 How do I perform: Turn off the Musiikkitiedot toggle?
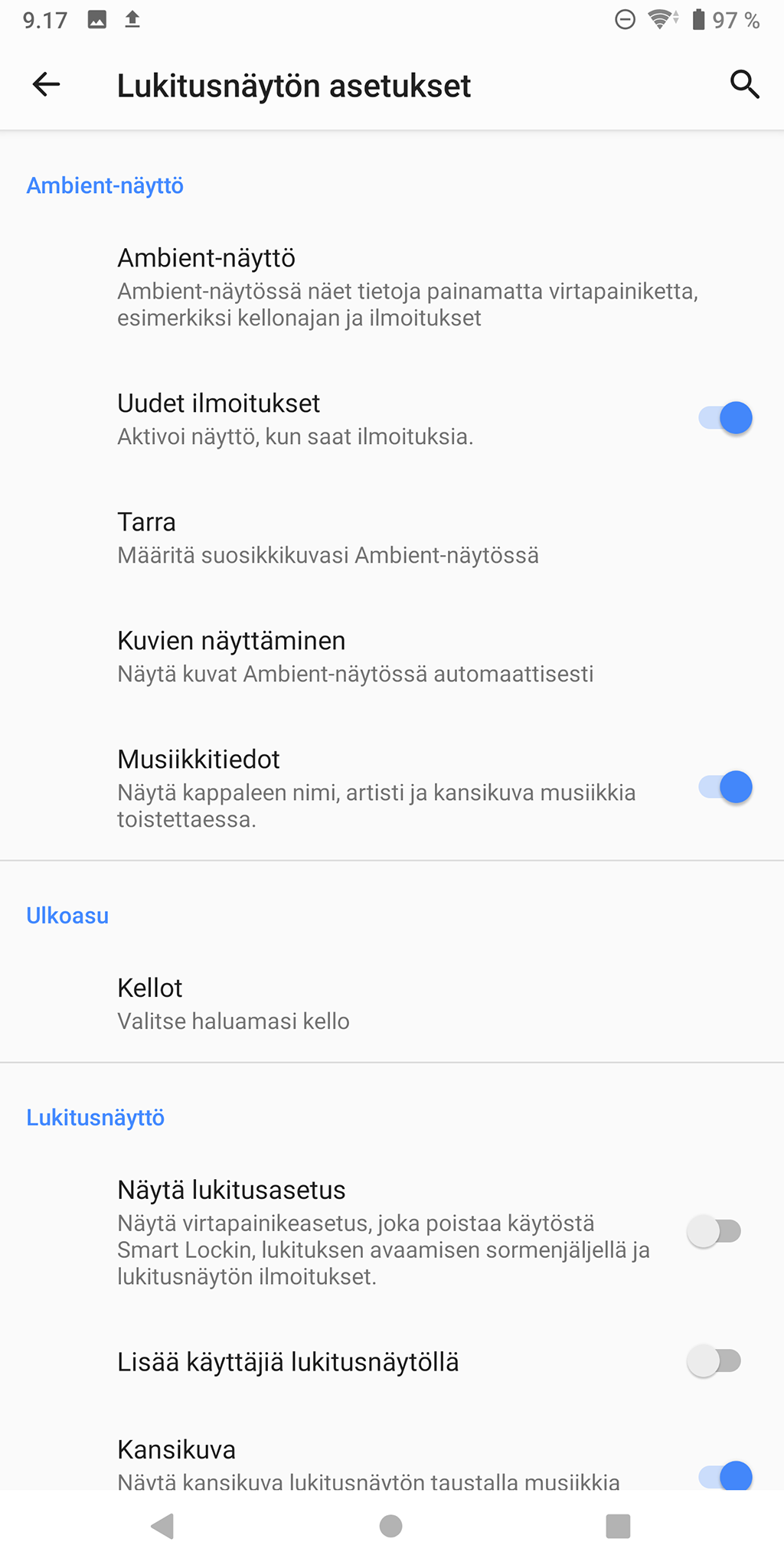(x=725, y=787)
